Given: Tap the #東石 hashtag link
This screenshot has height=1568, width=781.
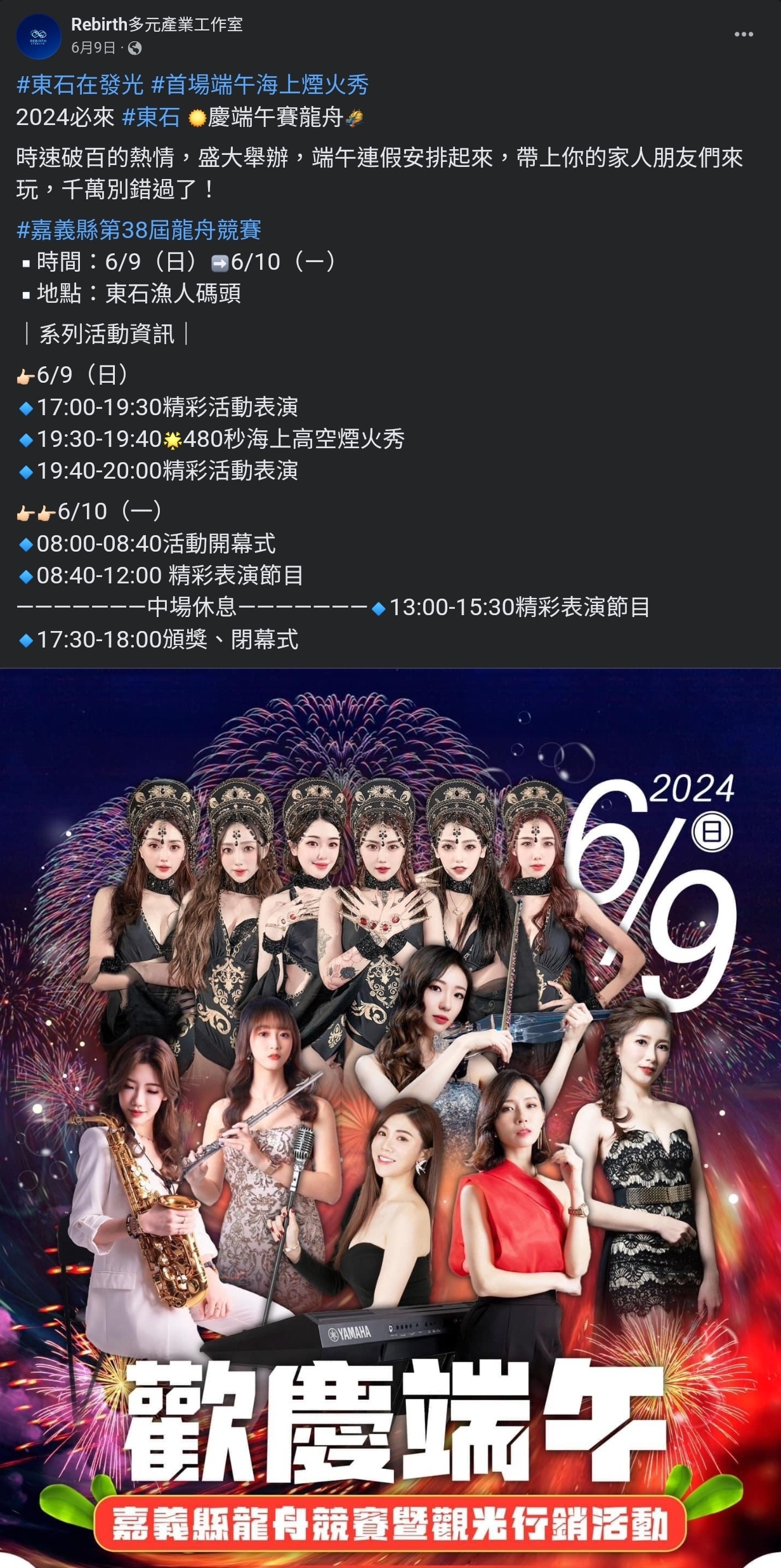Looking at the screenshot, I should 150,117.
